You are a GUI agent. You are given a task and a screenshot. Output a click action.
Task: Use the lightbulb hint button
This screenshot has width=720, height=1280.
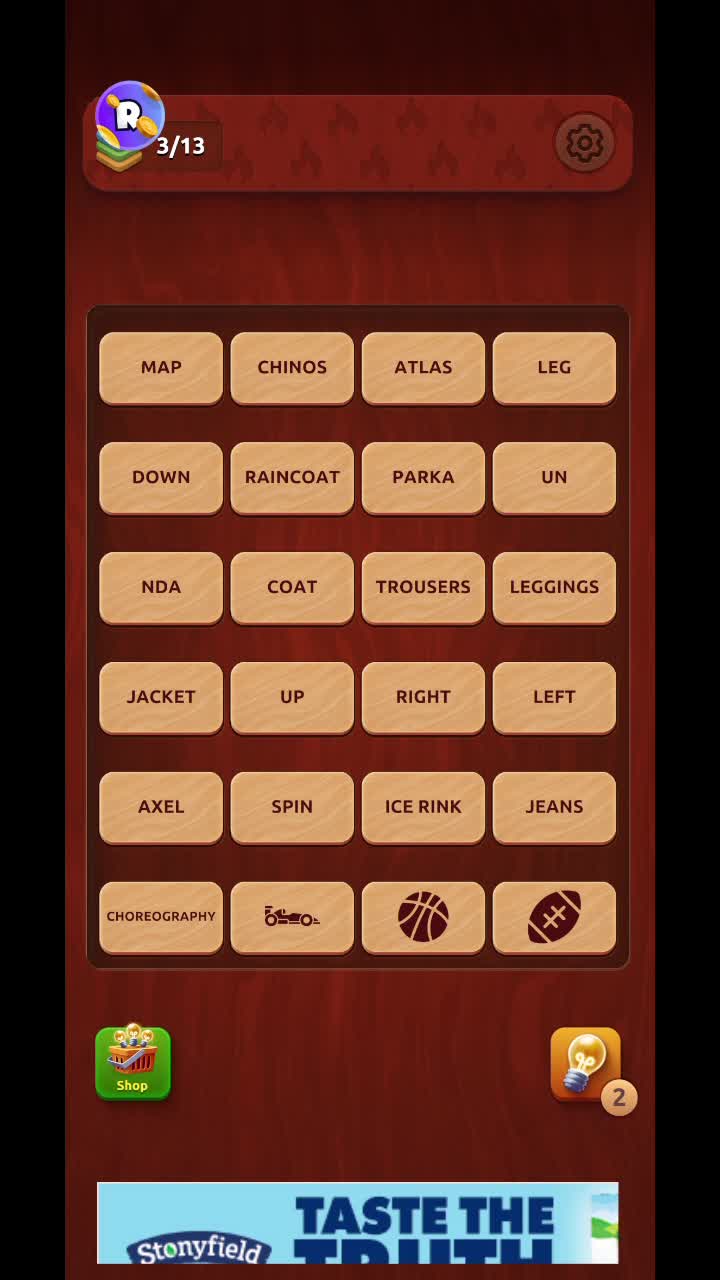(586, 1065)
